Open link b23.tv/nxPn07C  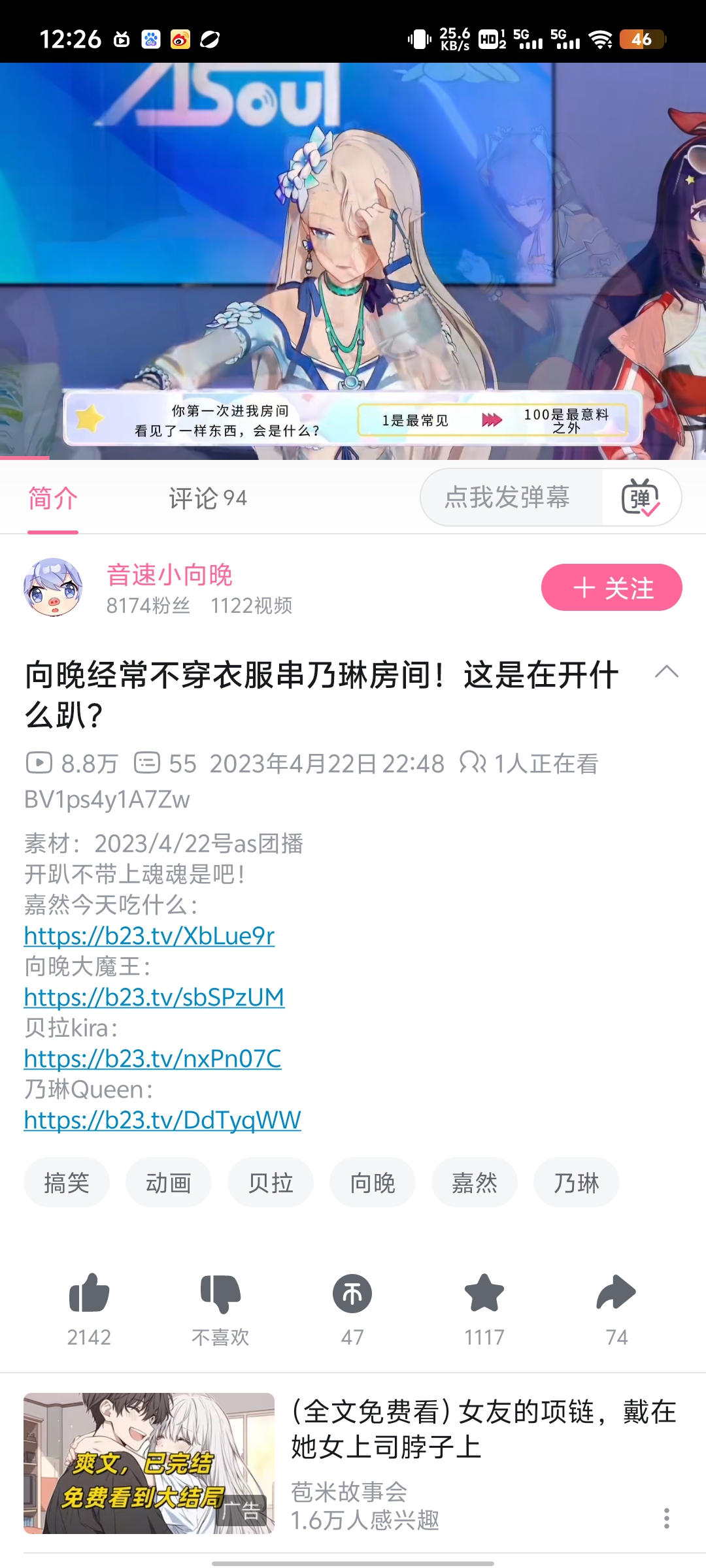(x=152, y=1058)
